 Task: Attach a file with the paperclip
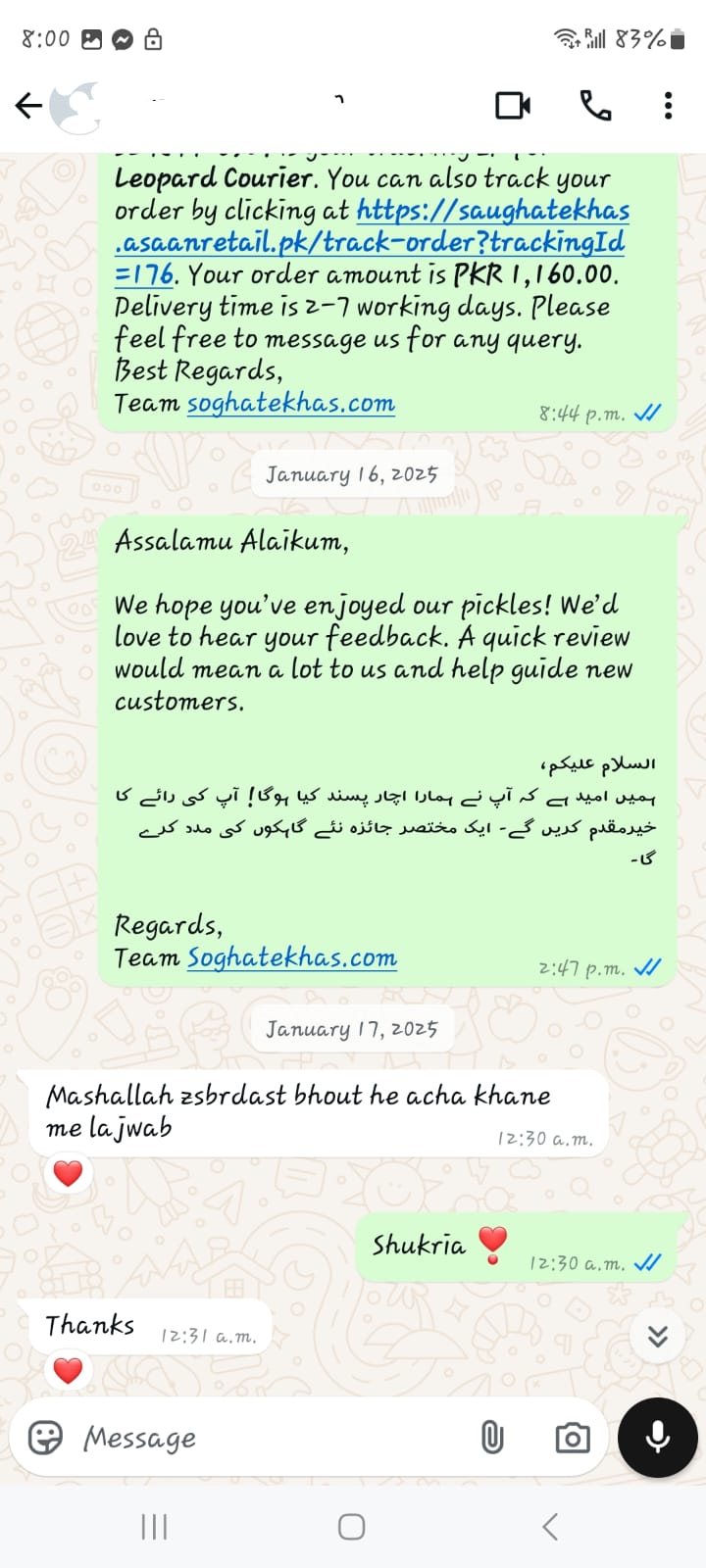tap(492, 1438)
